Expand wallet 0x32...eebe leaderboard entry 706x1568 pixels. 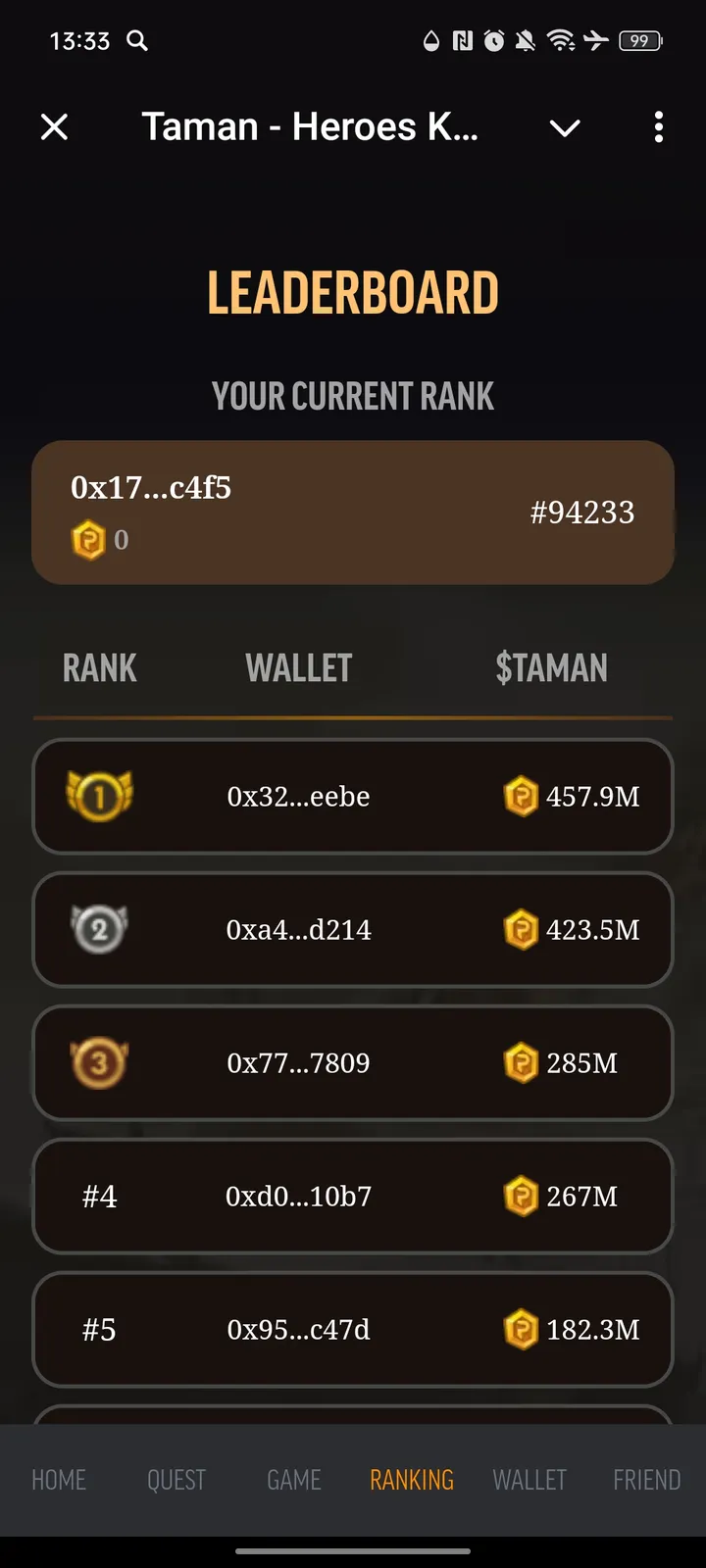(353, 796)
